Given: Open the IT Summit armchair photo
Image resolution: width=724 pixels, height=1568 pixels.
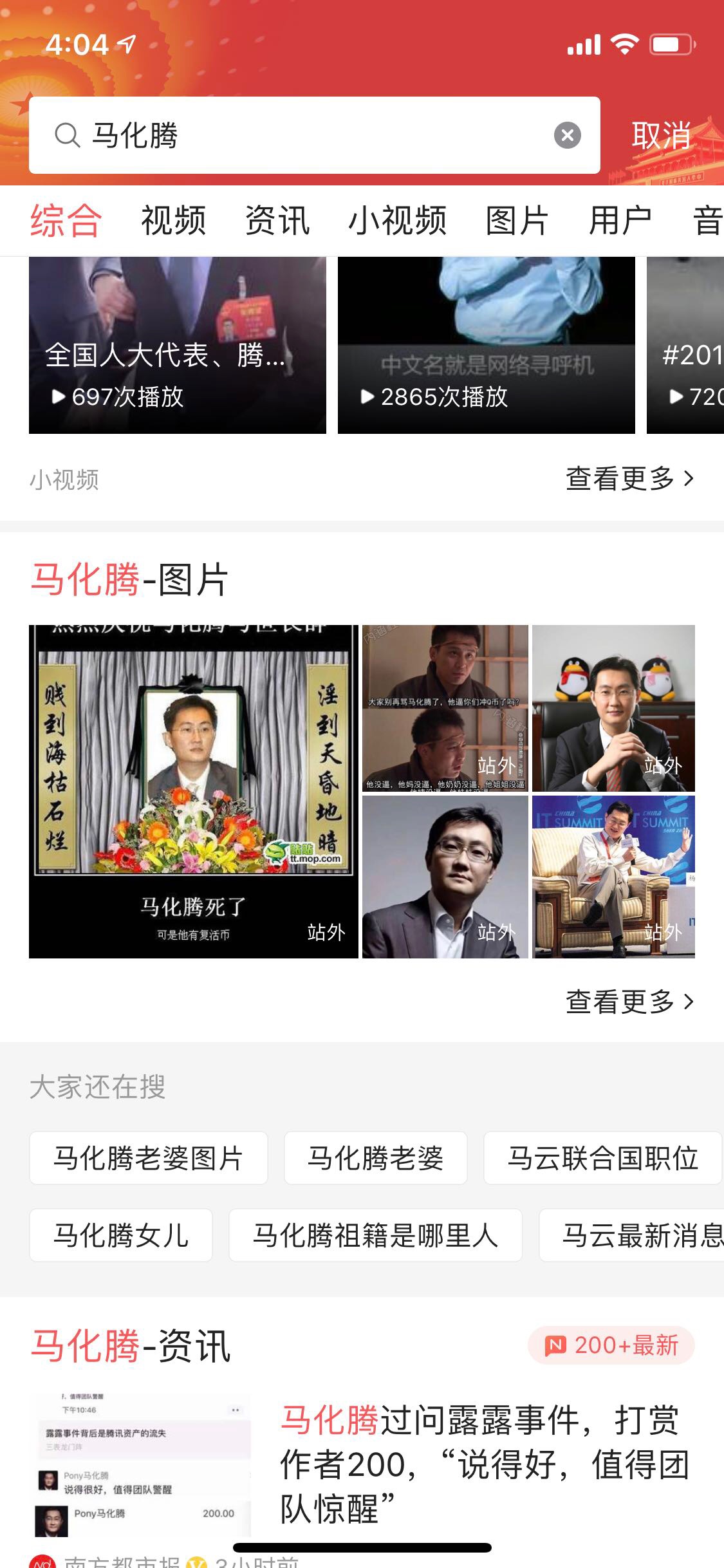Looking at the screenshot, I should (x=613, y=877).
